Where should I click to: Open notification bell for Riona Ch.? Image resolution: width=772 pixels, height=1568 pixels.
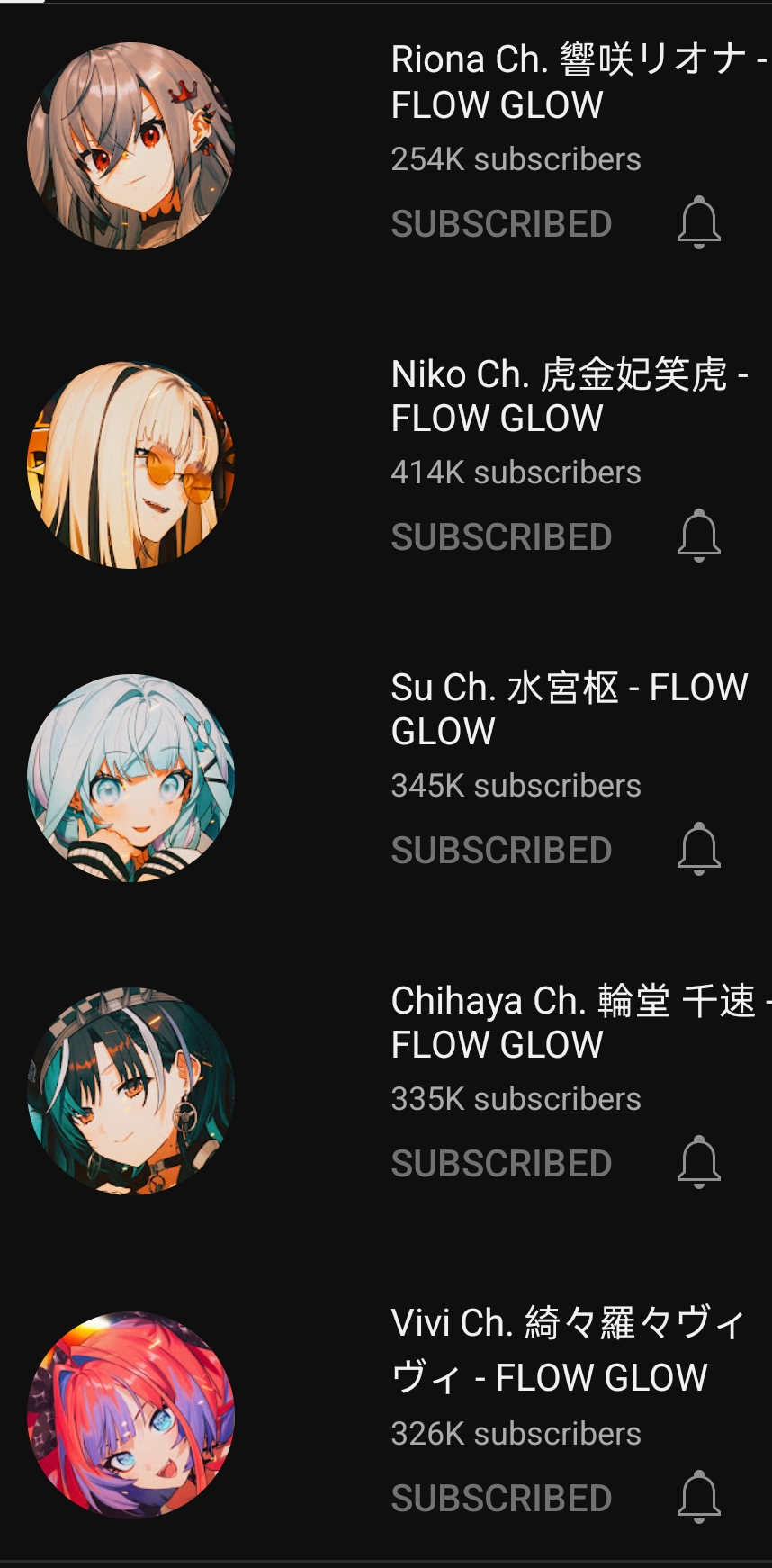[698, 223]
